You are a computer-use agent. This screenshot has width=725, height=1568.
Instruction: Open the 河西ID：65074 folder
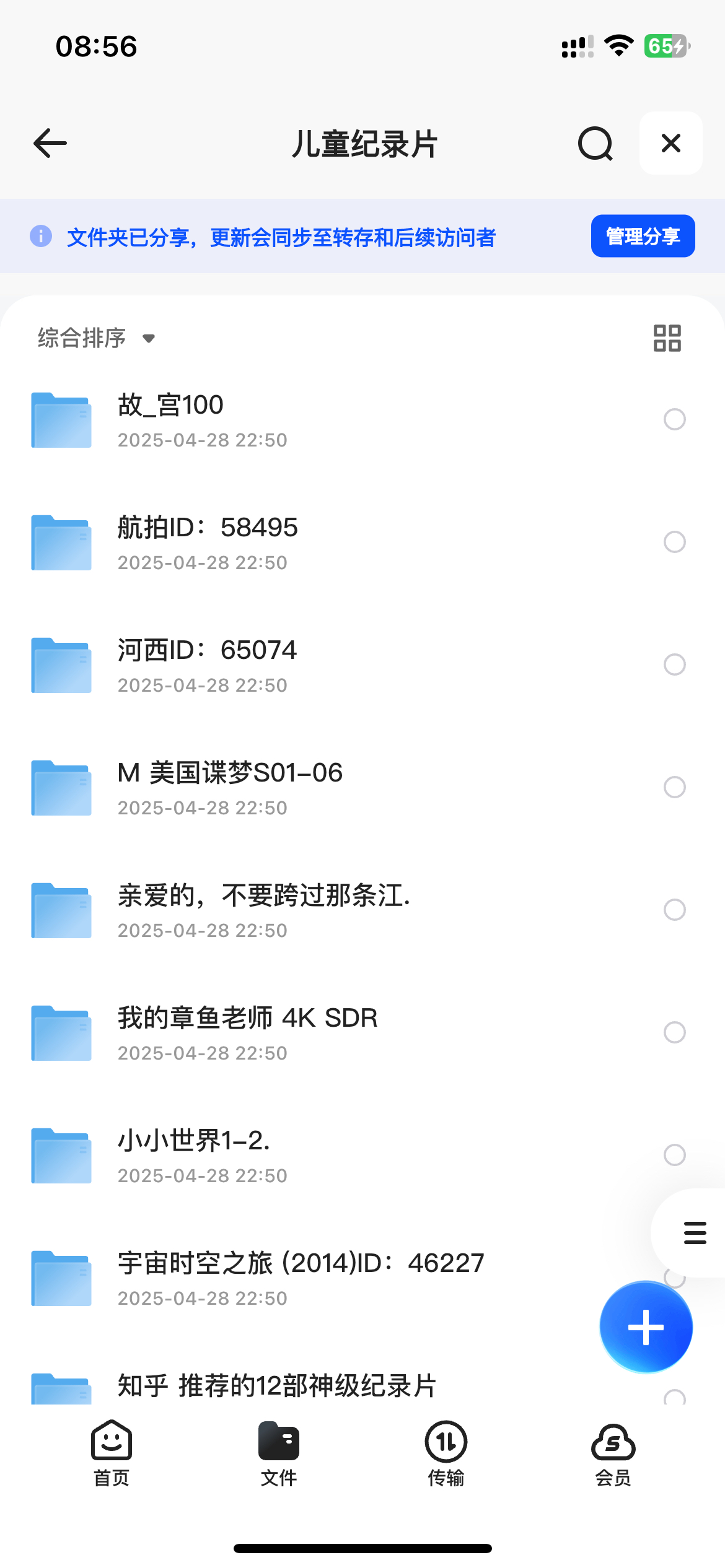coord(362,665)
